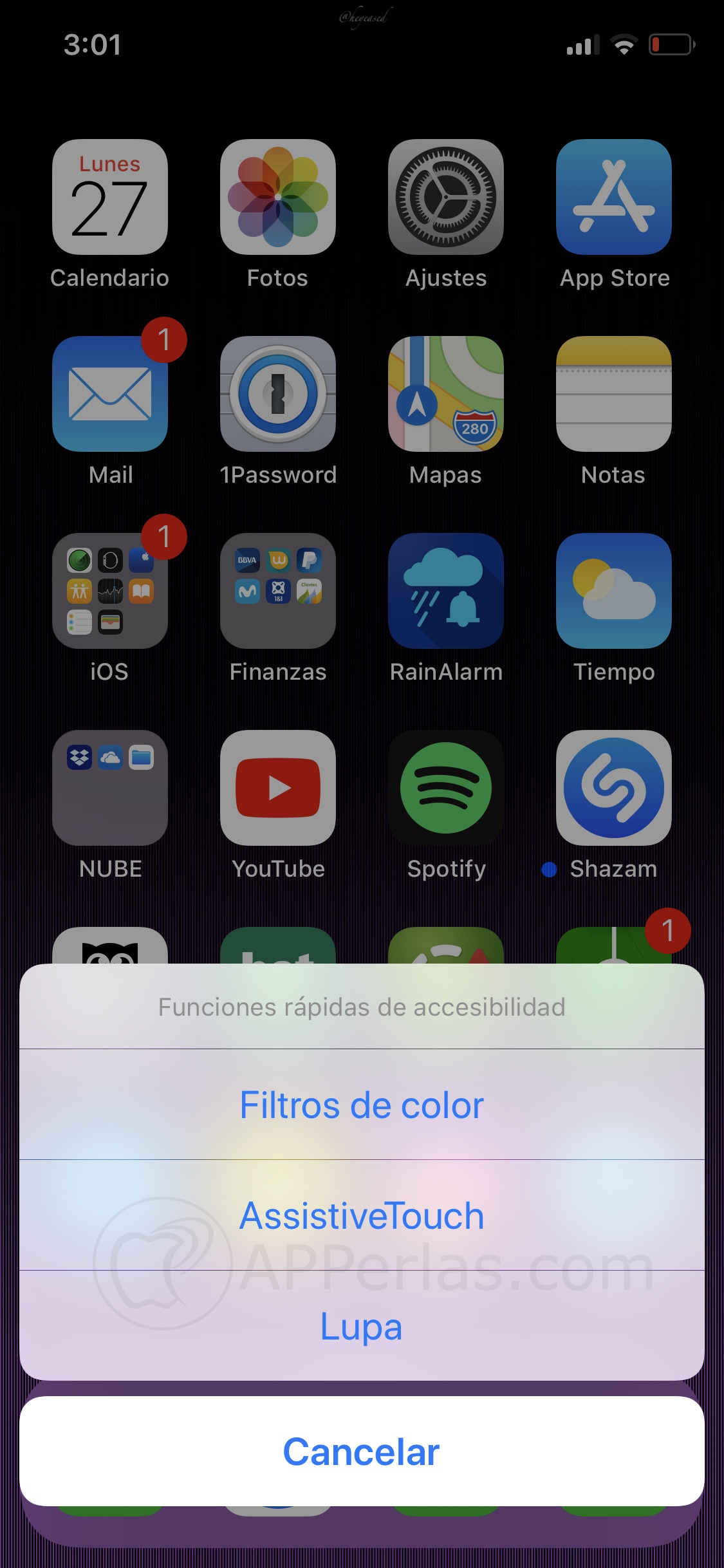
Task: Dismiss the sheet with Cancelar
Action: [362, 1451]
